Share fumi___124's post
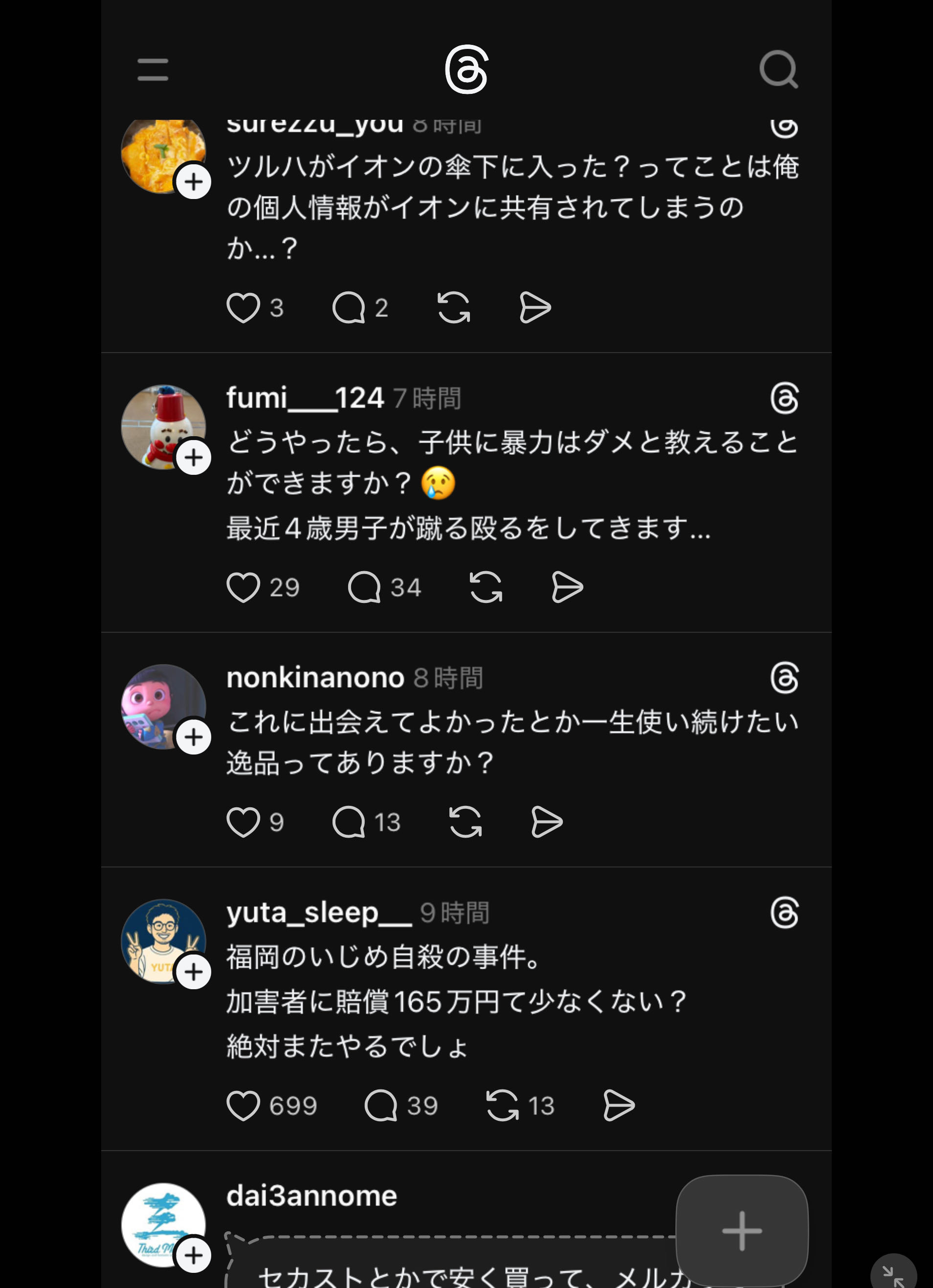This screenshot has width=933, height=1288. (x=567, y=587)
